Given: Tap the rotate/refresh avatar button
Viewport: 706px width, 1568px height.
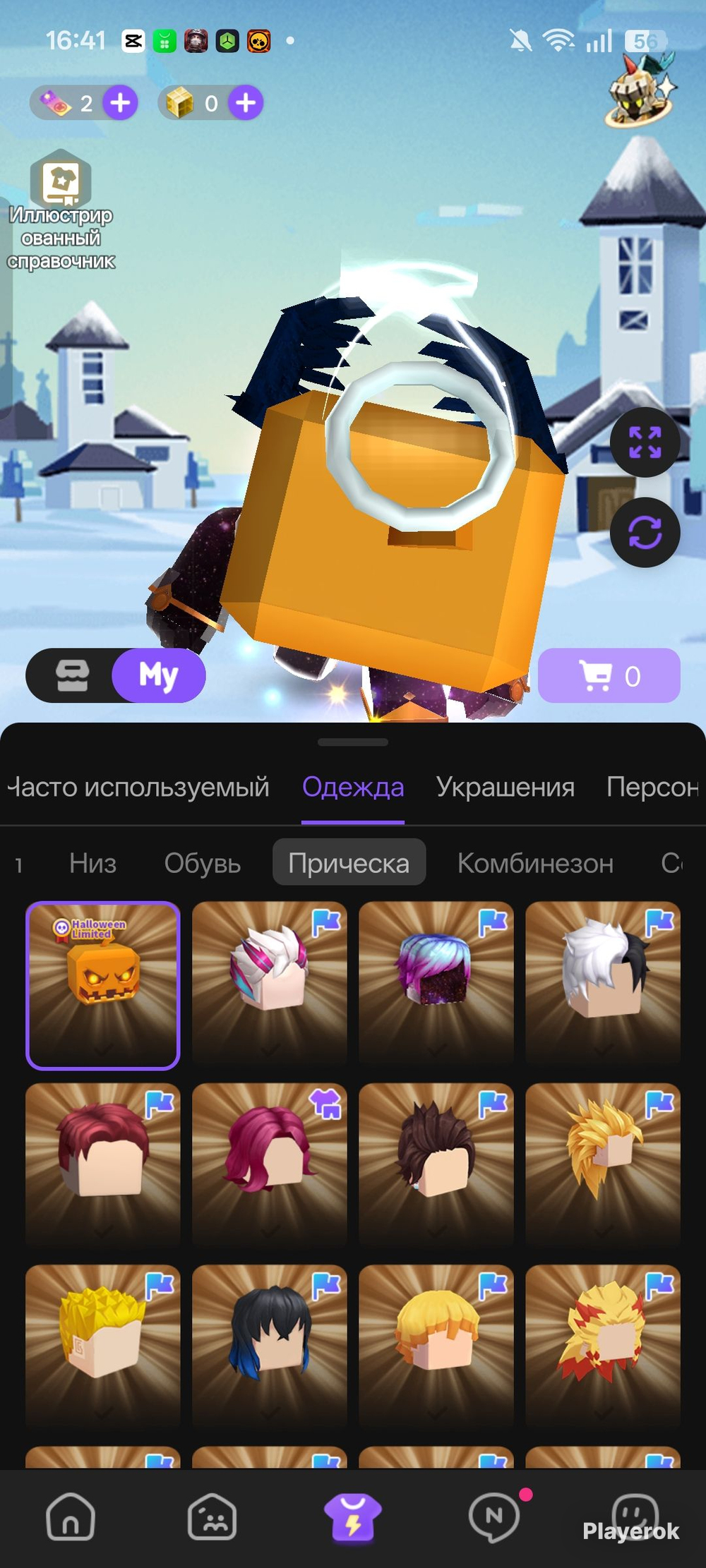Looking at the screenshot, I should 645,532.
